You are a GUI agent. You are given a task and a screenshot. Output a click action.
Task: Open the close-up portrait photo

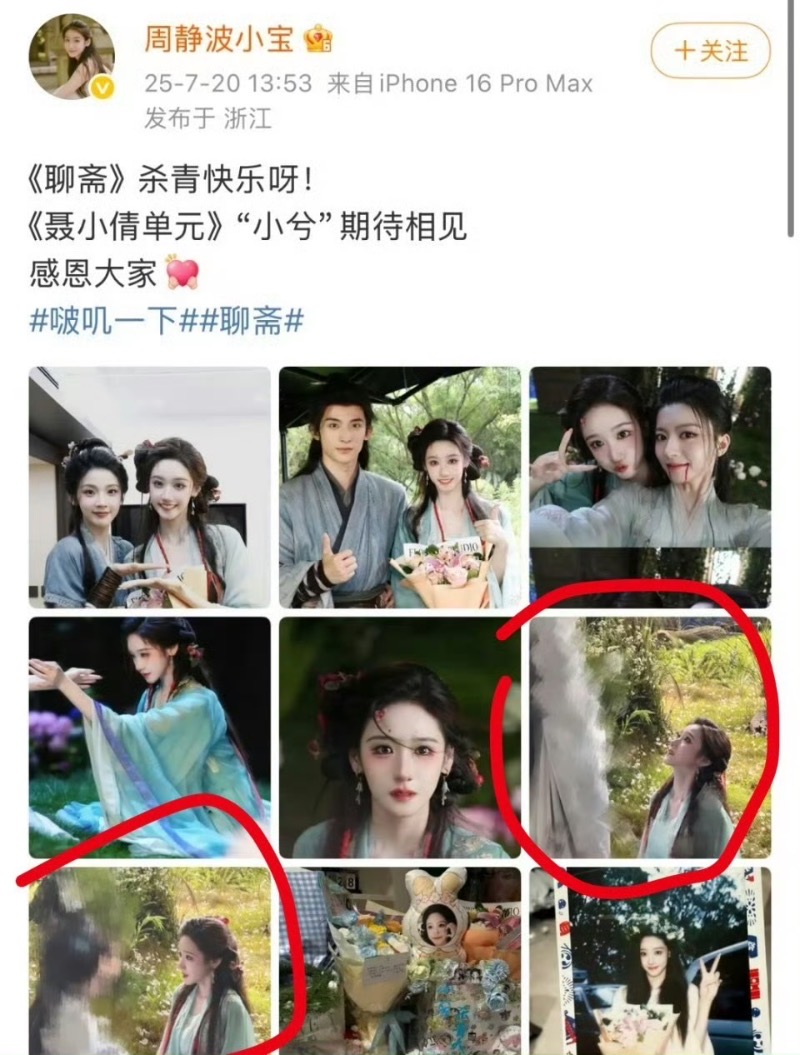pyautogui.click(x=399, y=737)
